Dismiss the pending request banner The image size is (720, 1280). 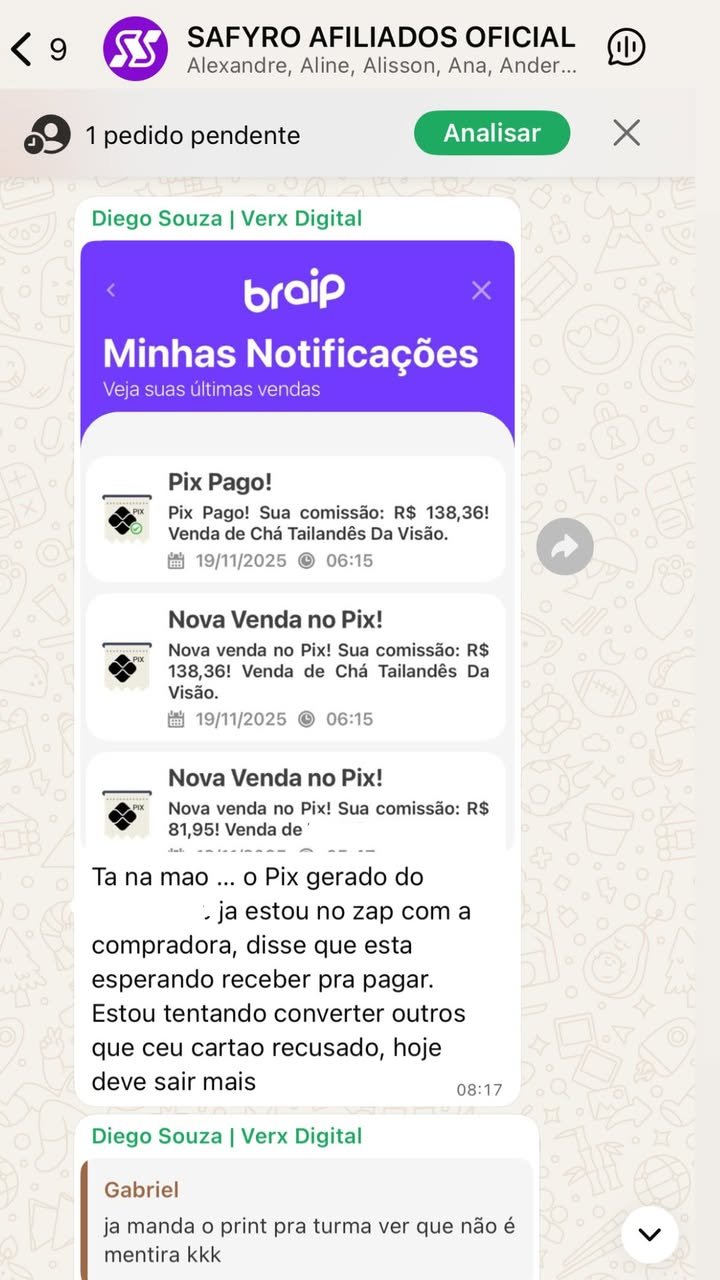tap(627, 133)
